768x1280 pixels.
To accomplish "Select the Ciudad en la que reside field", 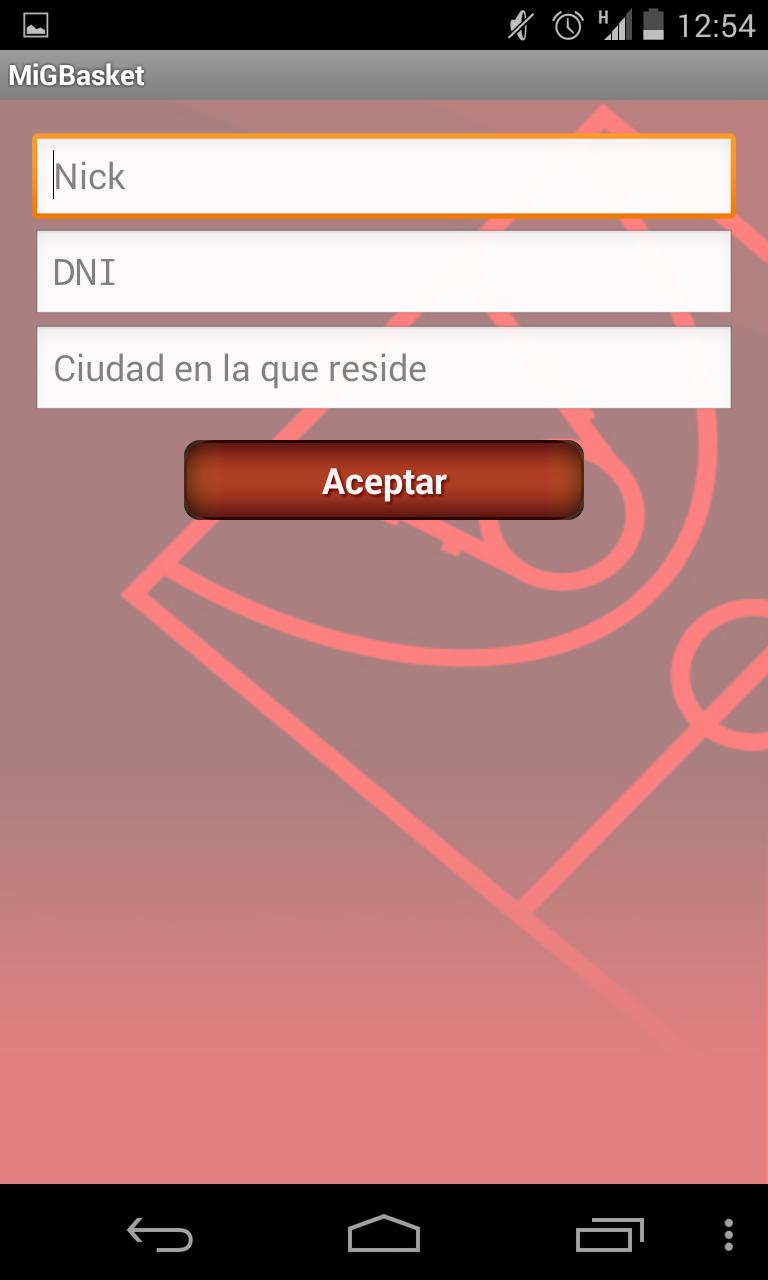I will 384,368.
